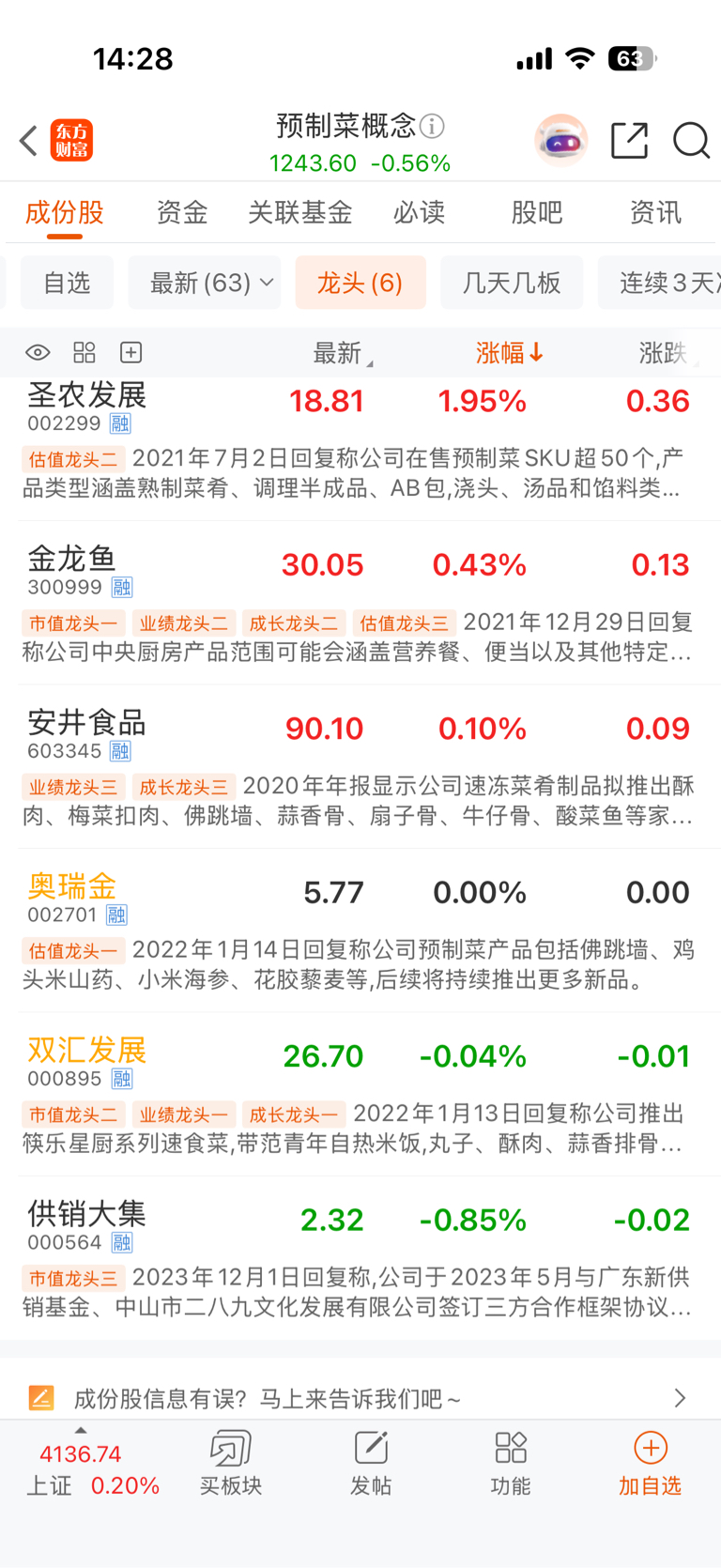Viewport: 721px width, 1568px height.
Task: Switch to the 资讯 tab
Action: pos(654,212)
